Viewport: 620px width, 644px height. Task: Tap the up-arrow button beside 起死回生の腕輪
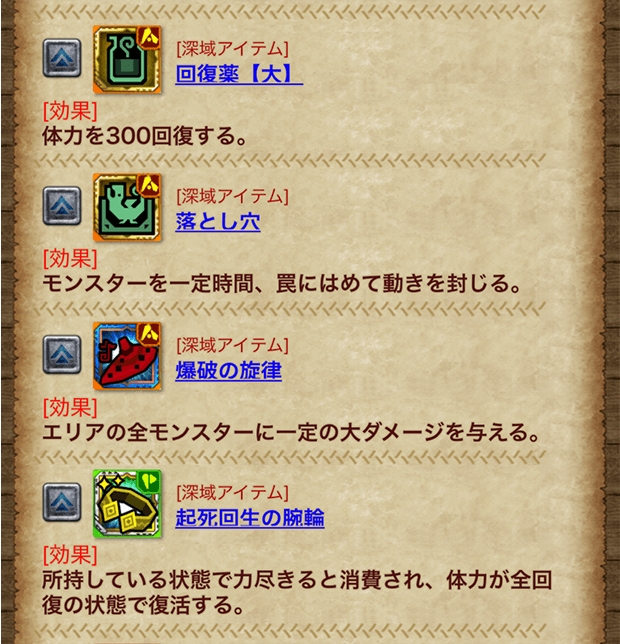(x=62, y=503)
